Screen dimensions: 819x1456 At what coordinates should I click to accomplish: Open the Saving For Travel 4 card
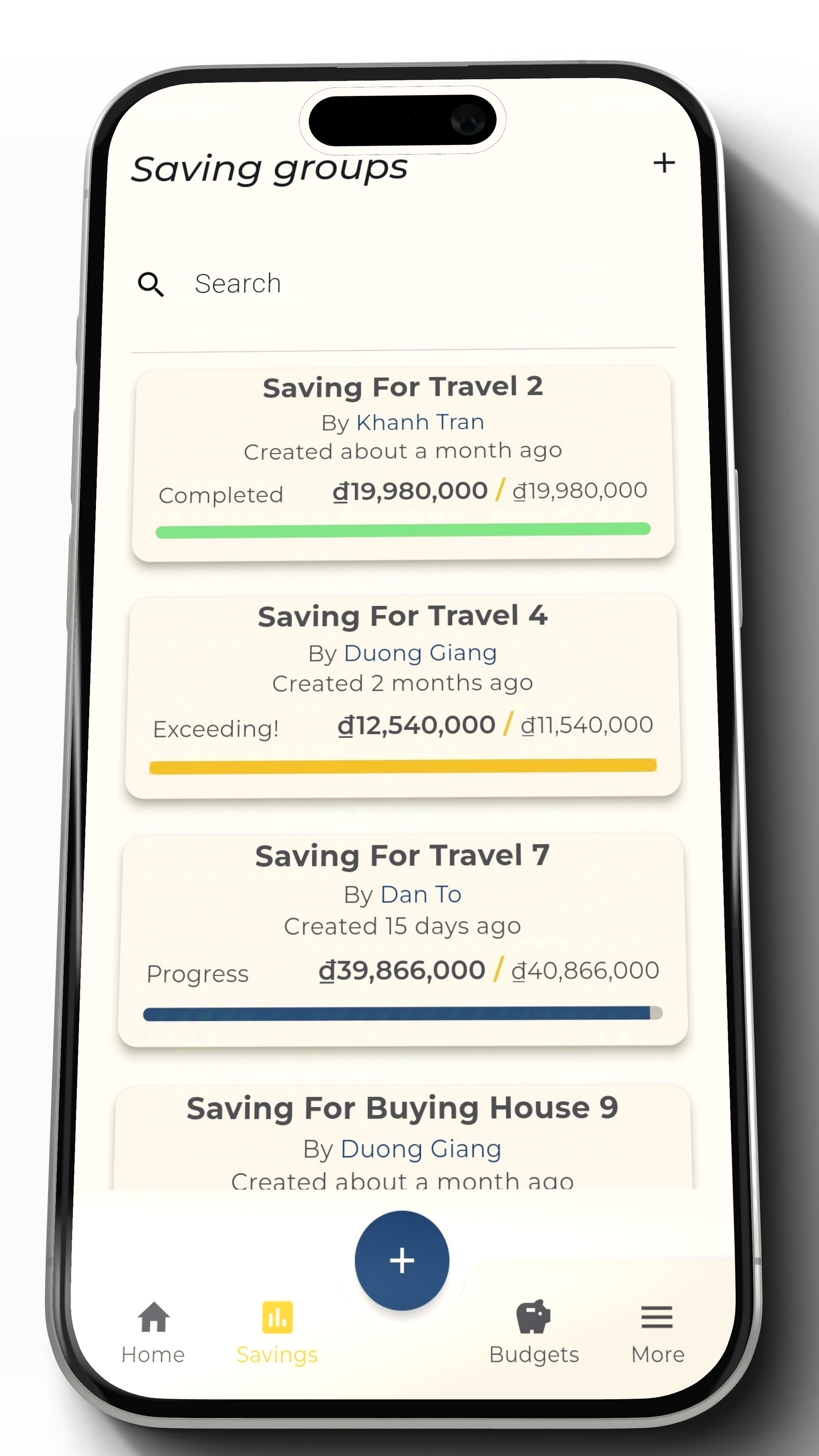[403, 696]
